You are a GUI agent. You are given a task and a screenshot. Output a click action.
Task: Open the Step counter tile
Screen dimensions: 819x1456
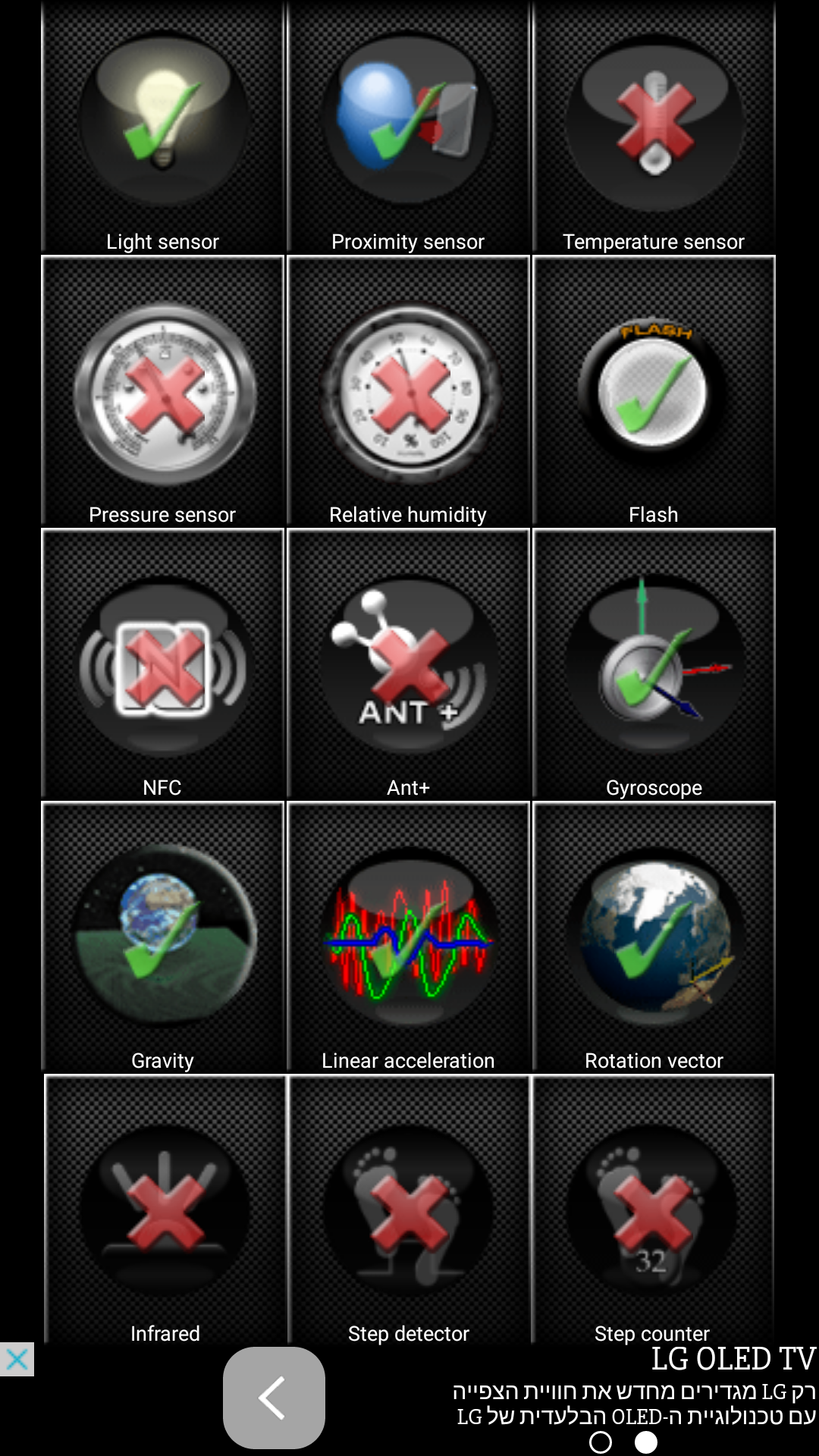click(x=654, y=1210)
